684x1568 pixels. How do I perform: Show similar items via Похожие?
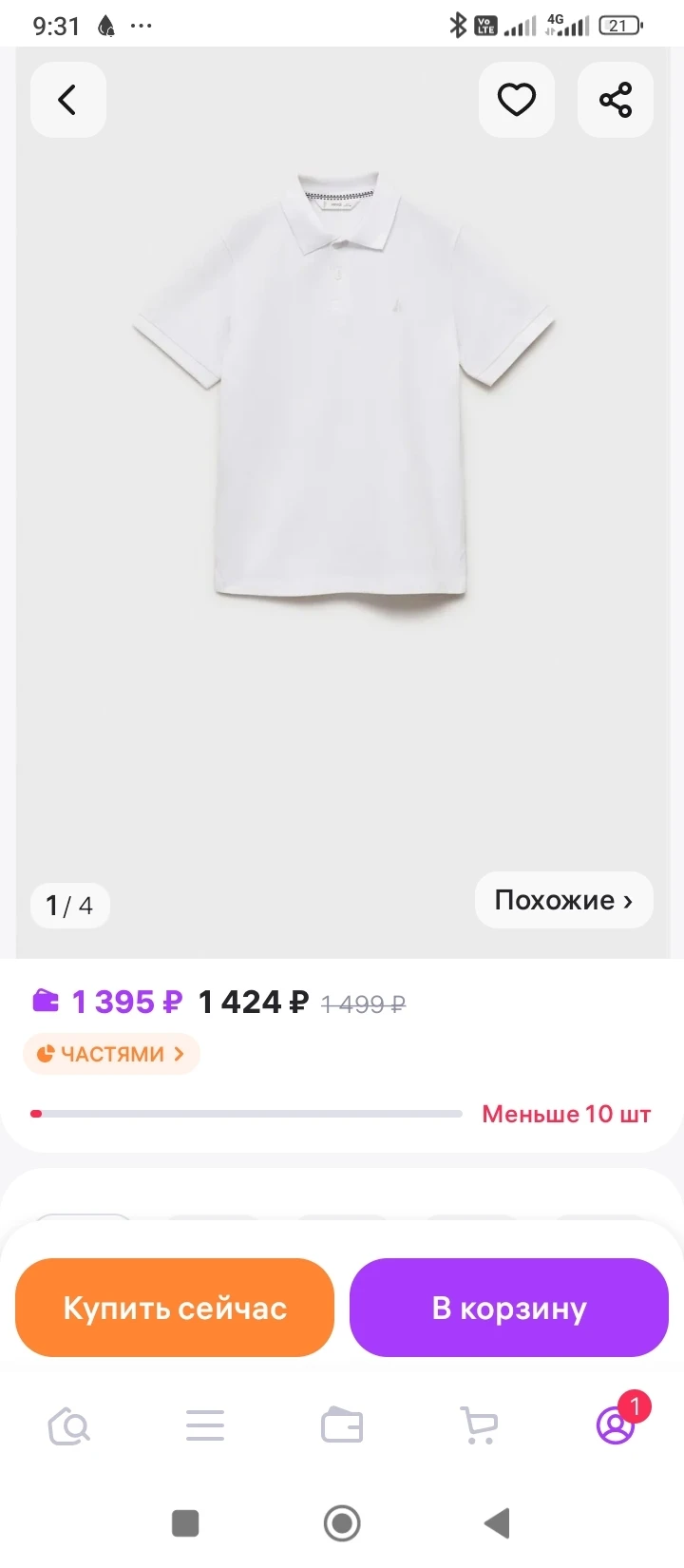(x=563, y=900)
